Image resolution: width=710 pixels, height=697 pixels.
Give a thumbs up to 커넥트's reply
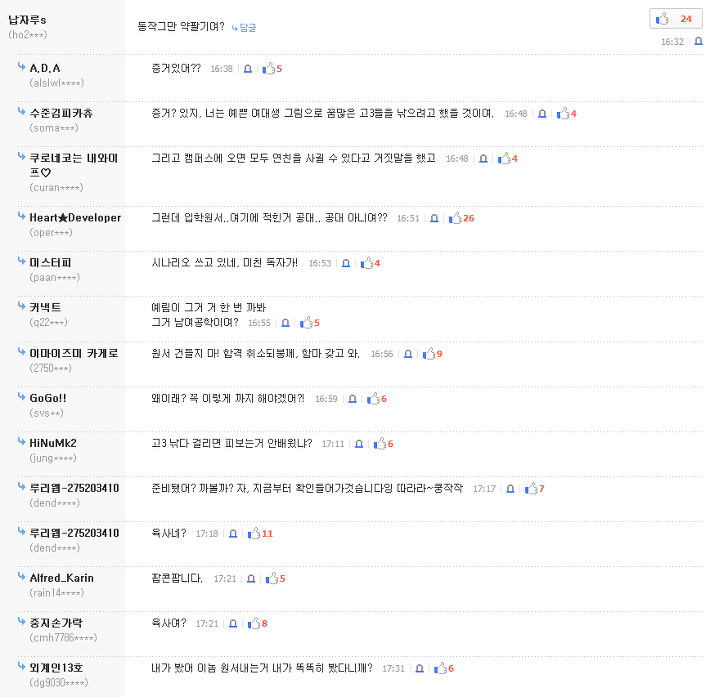[306, 323]
